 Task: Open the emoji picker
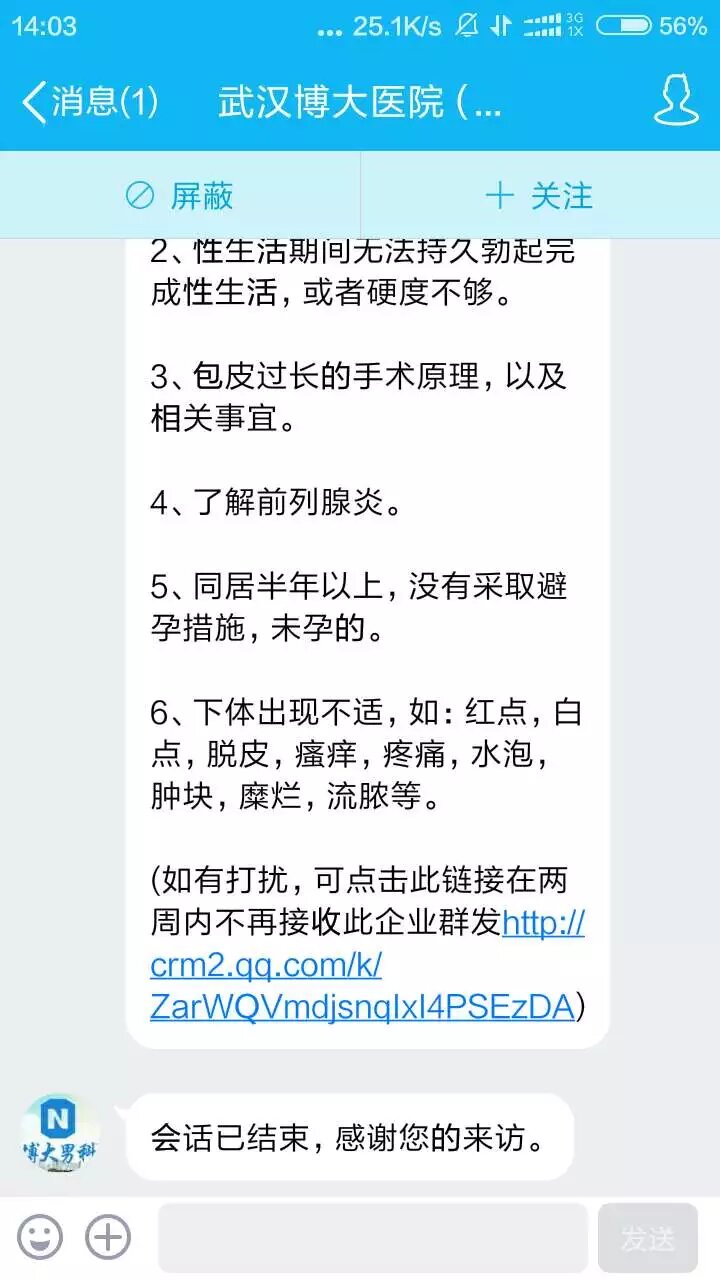[x=40, y=1238]
